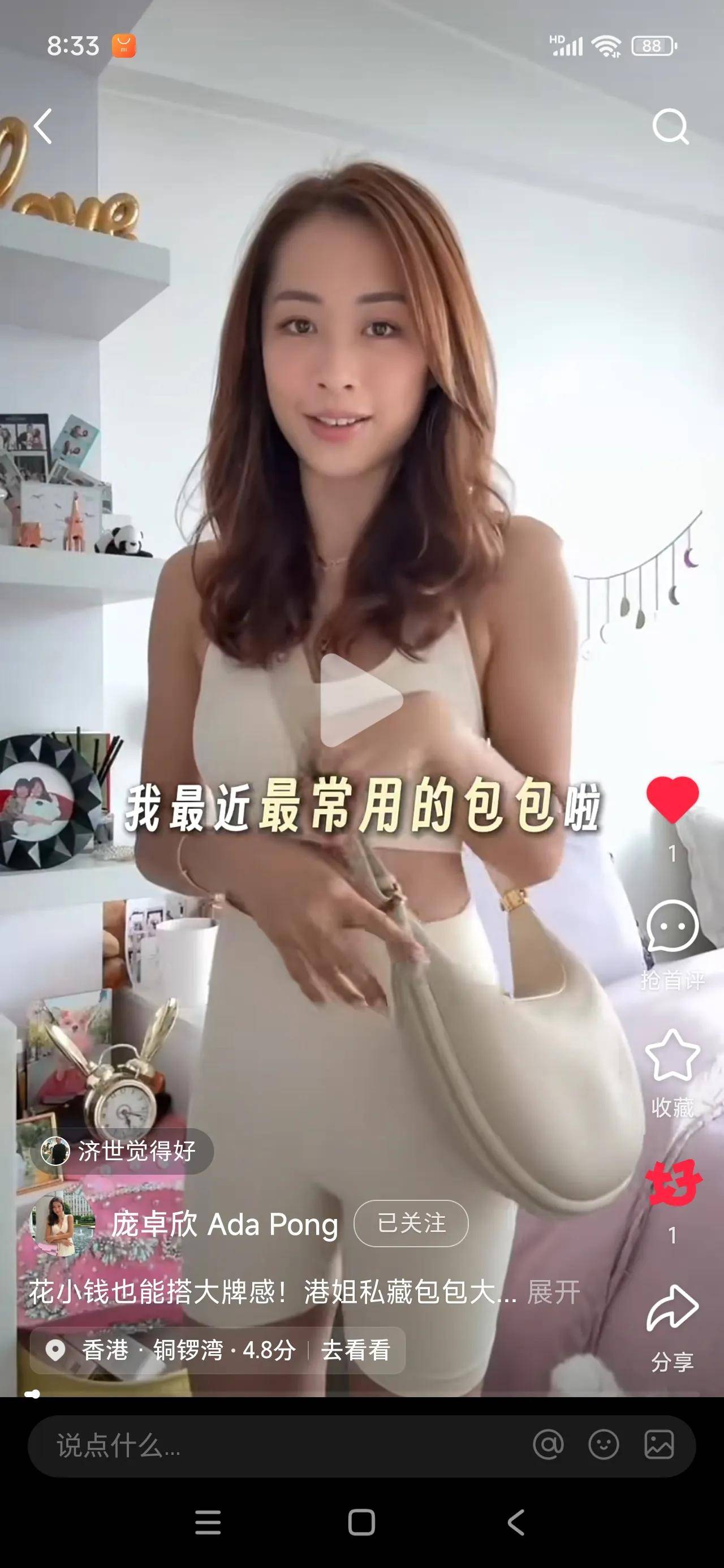Tap the 已关注 following button

click(x=411, y=1224)
